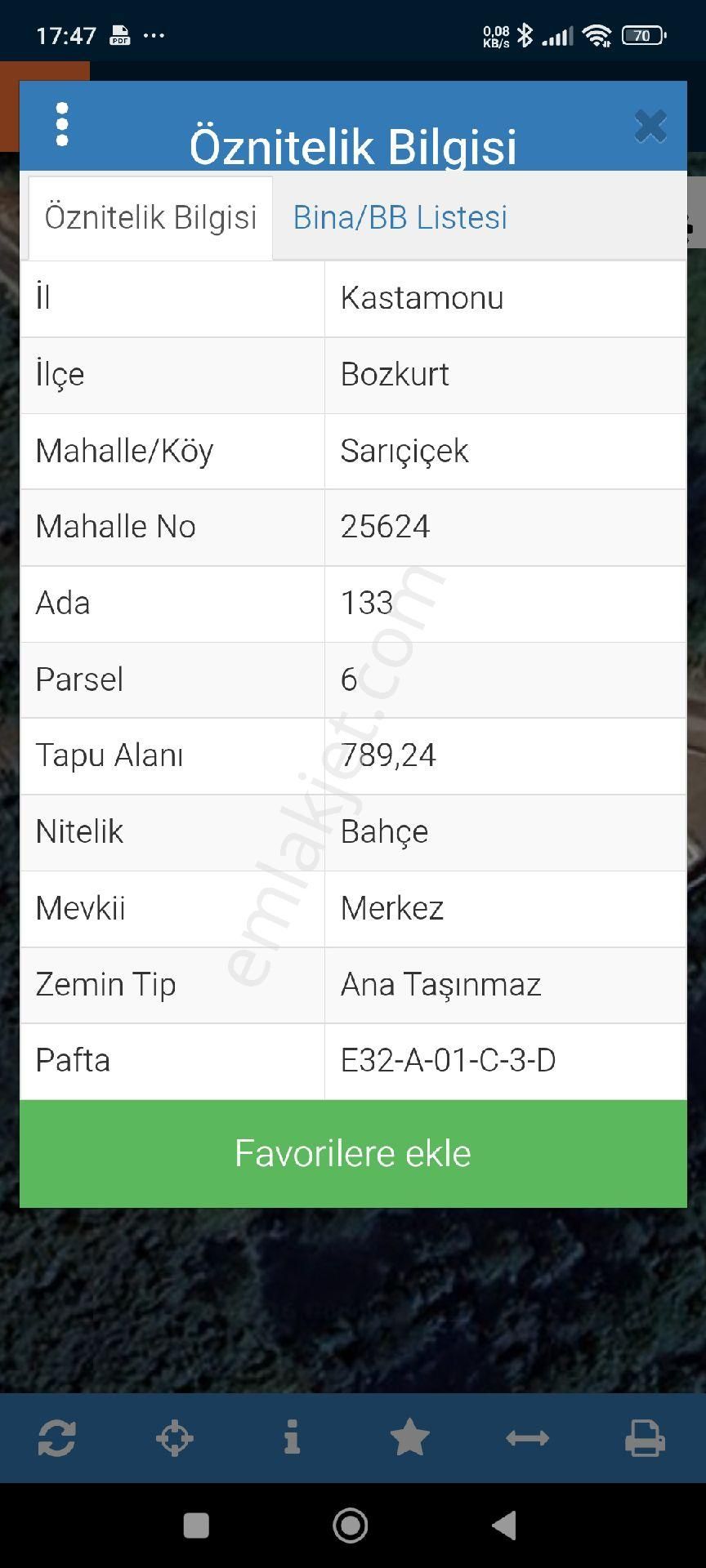The image size is (706, 1568).
Task: Tap the Favorilere ekle button
Action: 353,1152
